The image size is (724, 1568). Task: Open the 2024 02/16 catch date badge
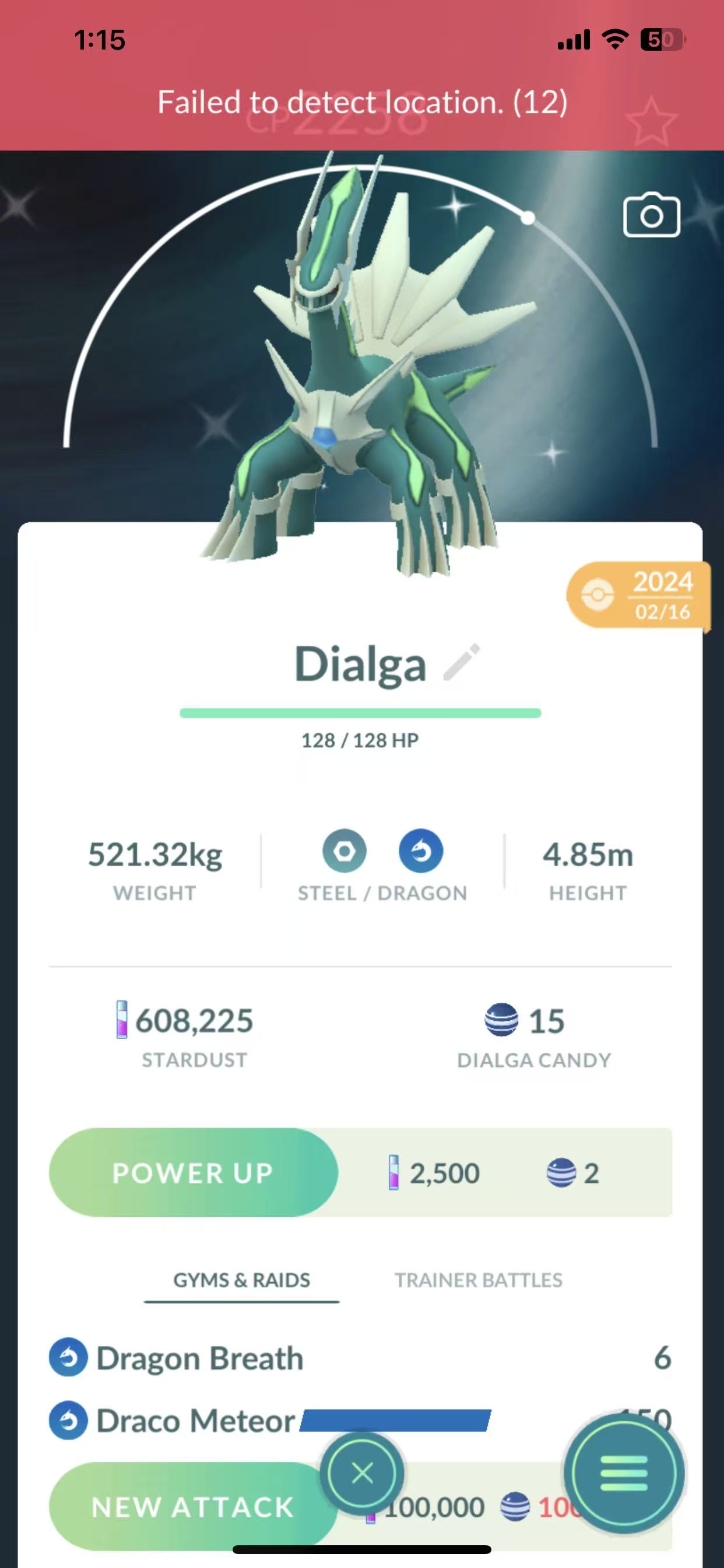pos(639,594)
